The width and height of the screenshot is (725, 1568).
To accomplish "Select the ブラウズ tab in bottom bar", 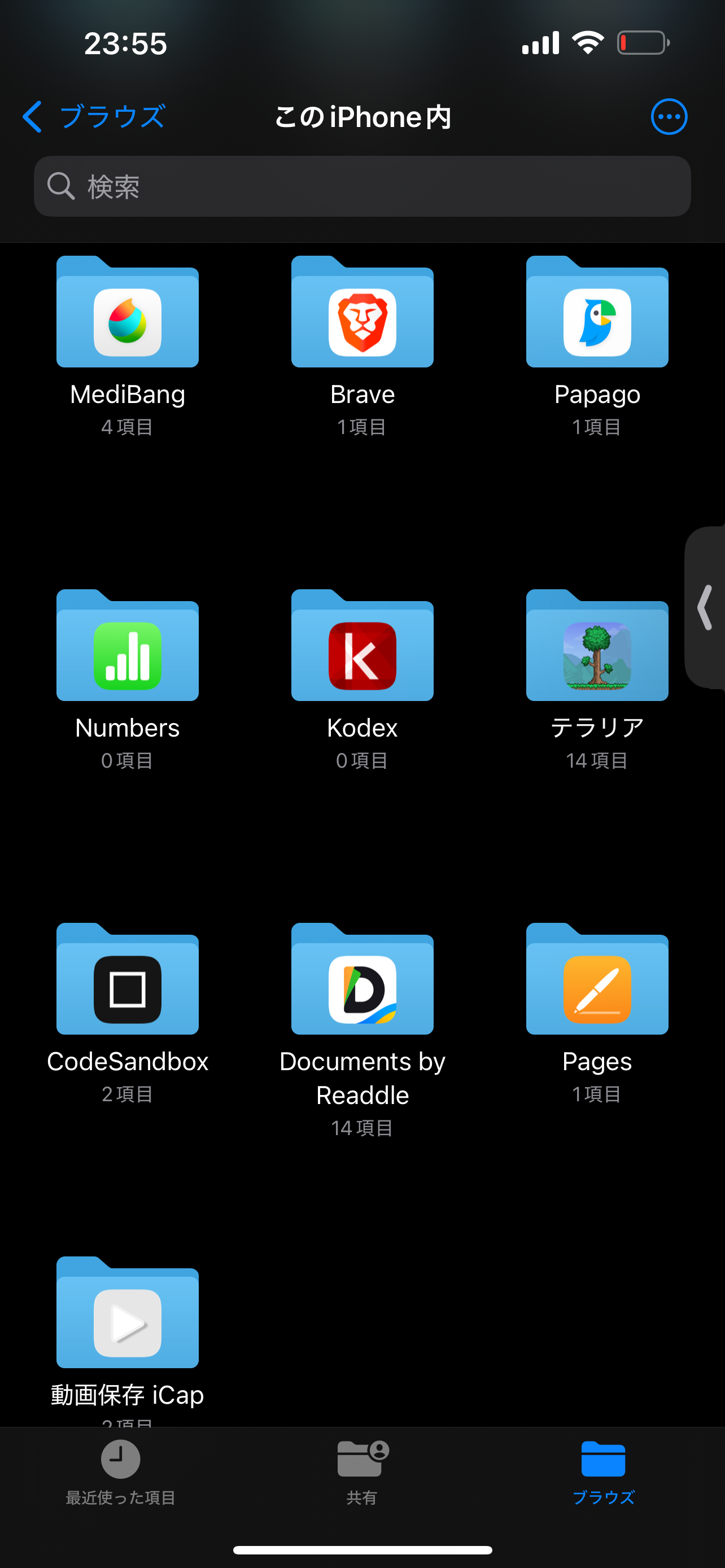I will tap(602, 1470).
